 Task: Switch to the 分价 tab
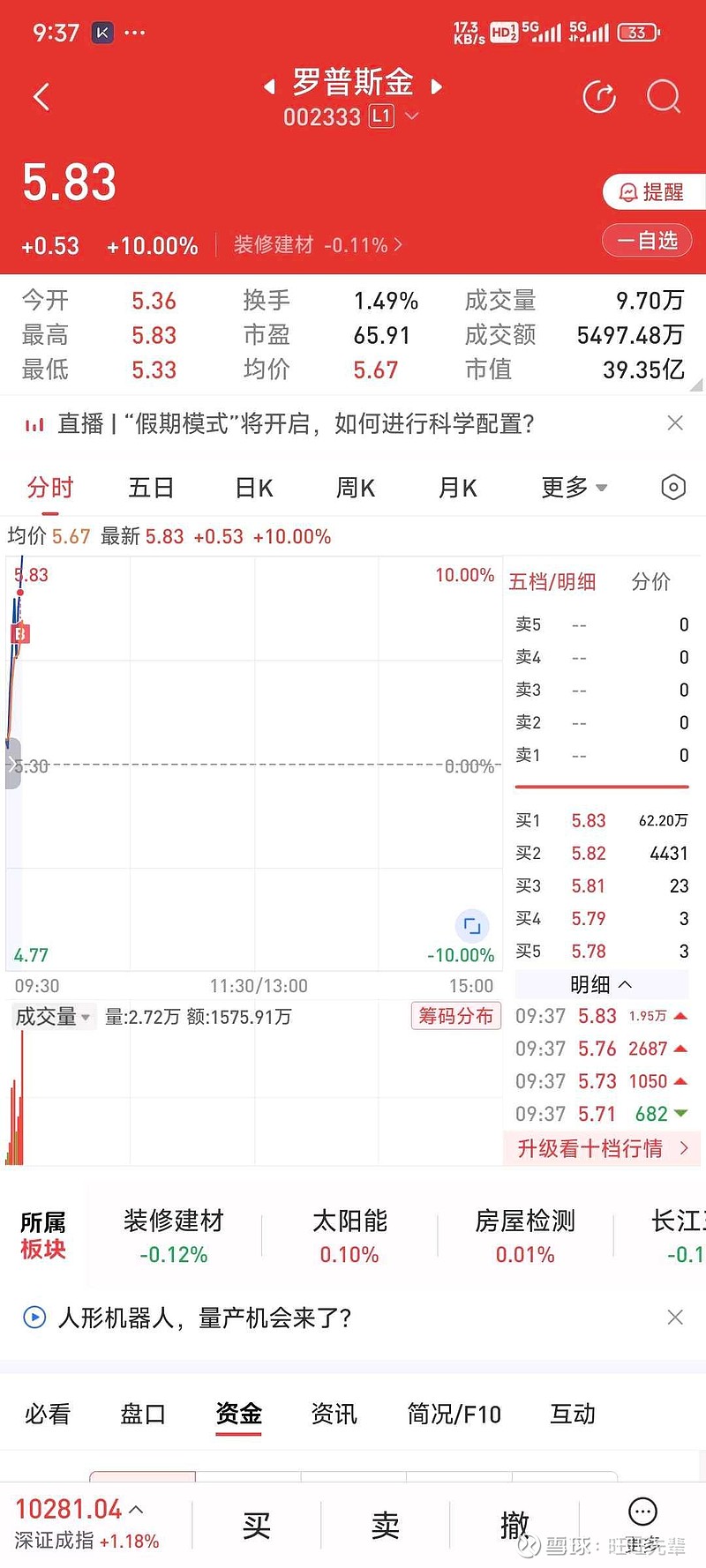pyautogui.click(x=650, y=581)
